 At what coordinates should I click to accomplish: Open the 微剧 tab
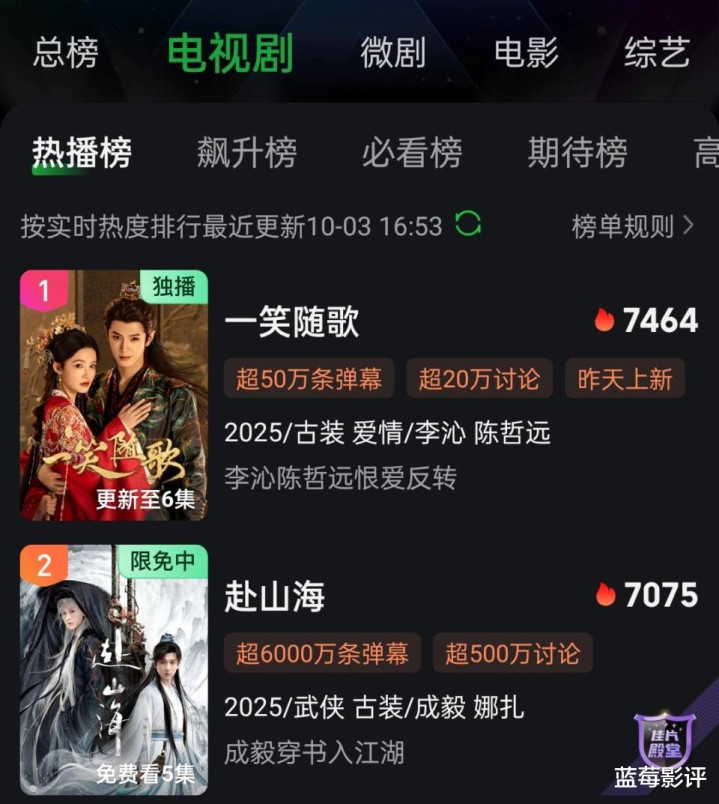393,53
